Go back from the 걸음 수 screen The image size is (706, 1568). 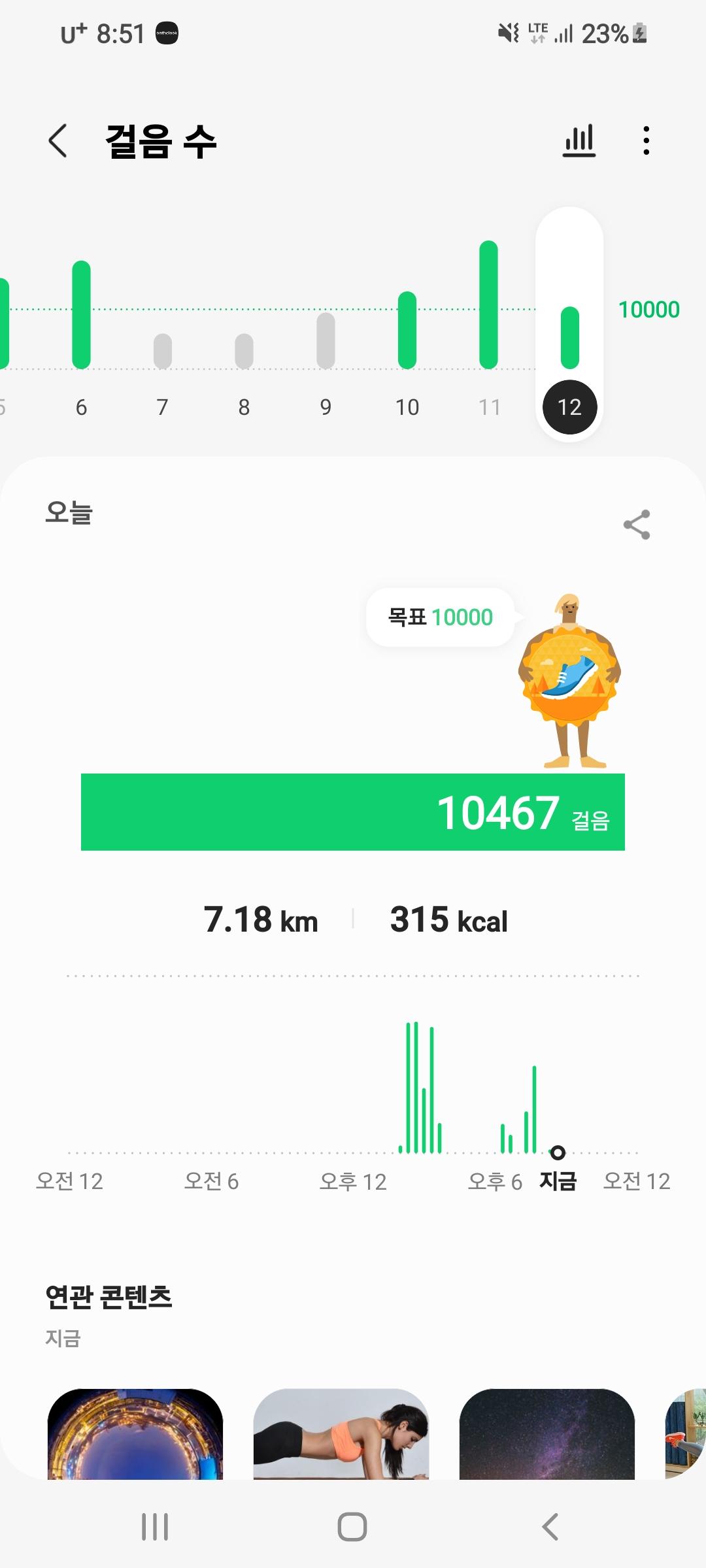click(58, 141)
